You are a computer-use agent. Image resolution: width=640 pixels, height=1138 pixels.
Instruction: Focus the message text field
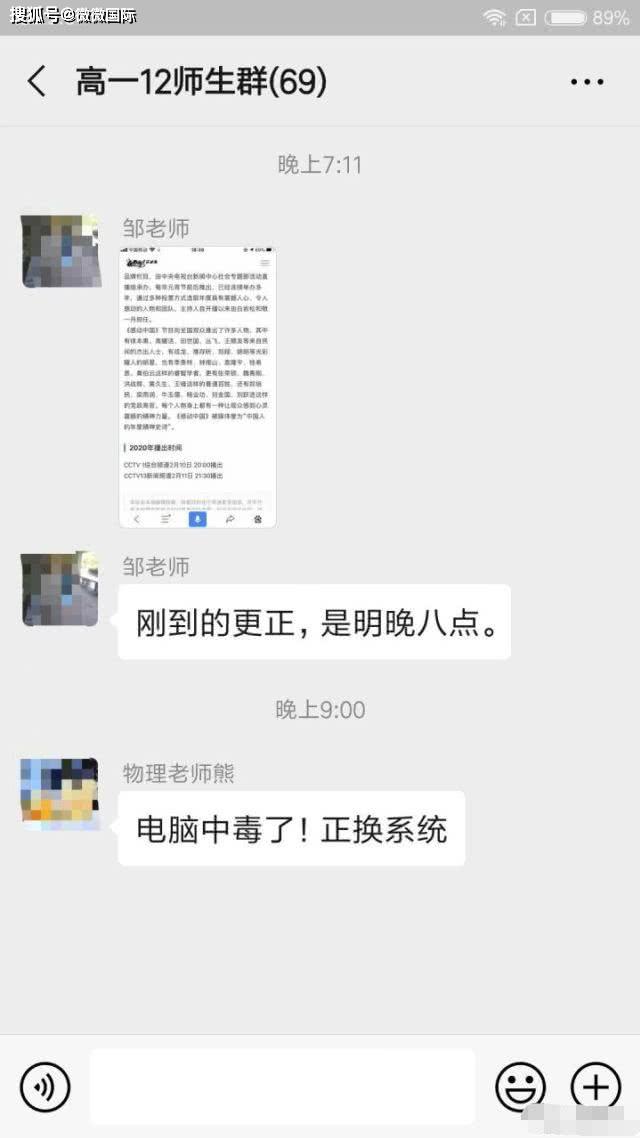[282, 1086]
